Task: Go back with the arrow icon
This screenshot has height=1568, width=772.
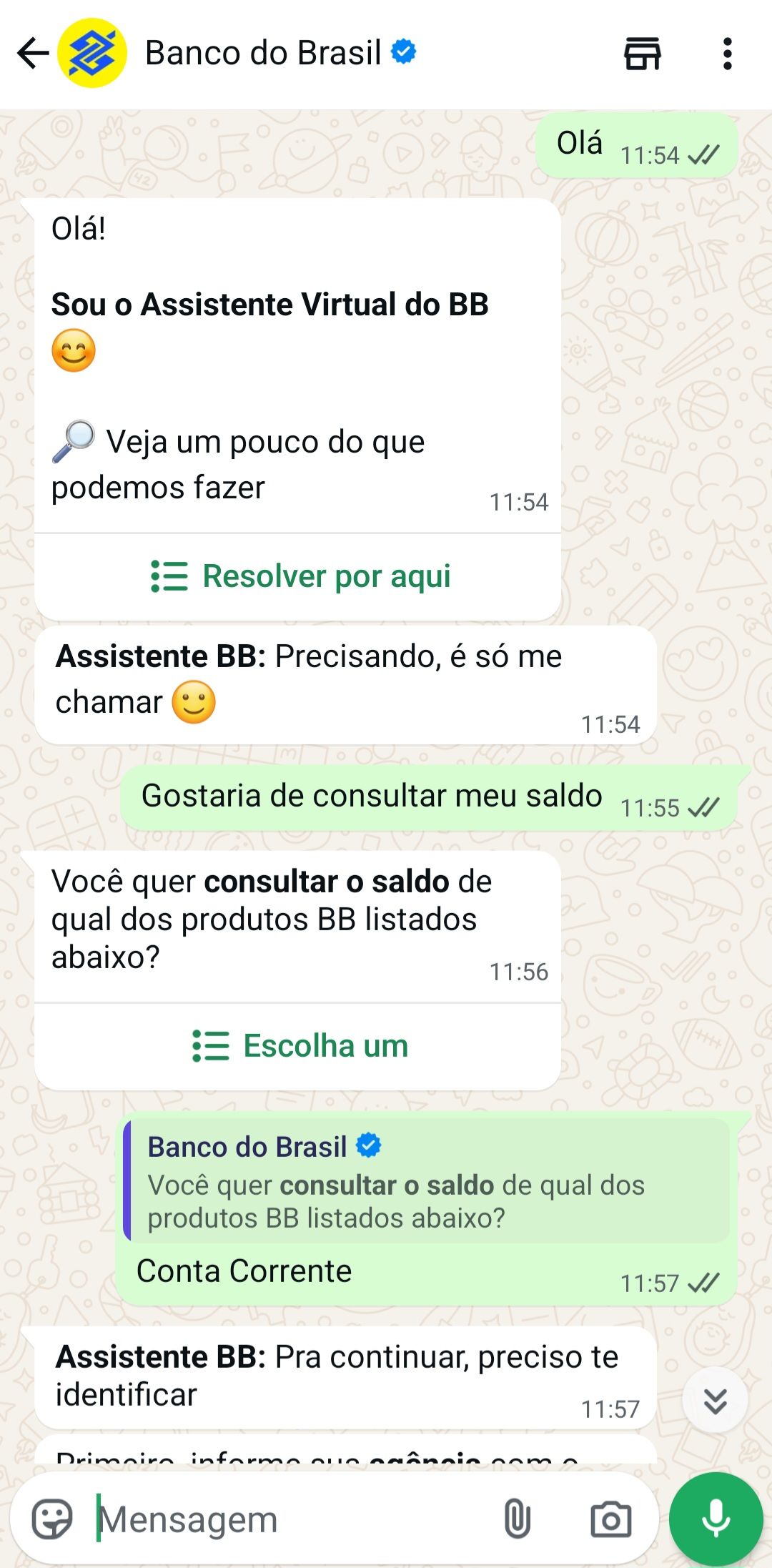Action: coord(34,52)
